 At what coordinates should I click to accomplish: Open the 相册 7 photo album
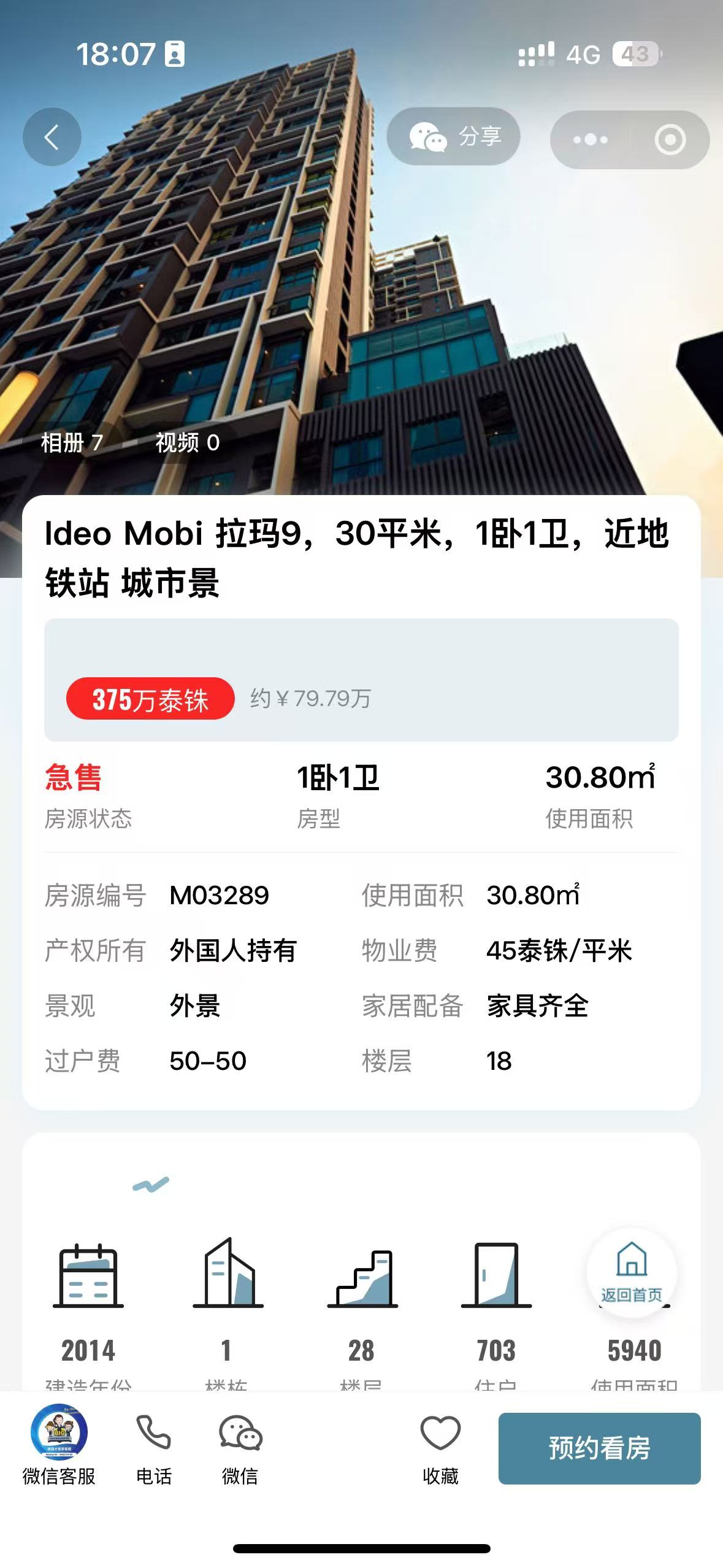71,442
